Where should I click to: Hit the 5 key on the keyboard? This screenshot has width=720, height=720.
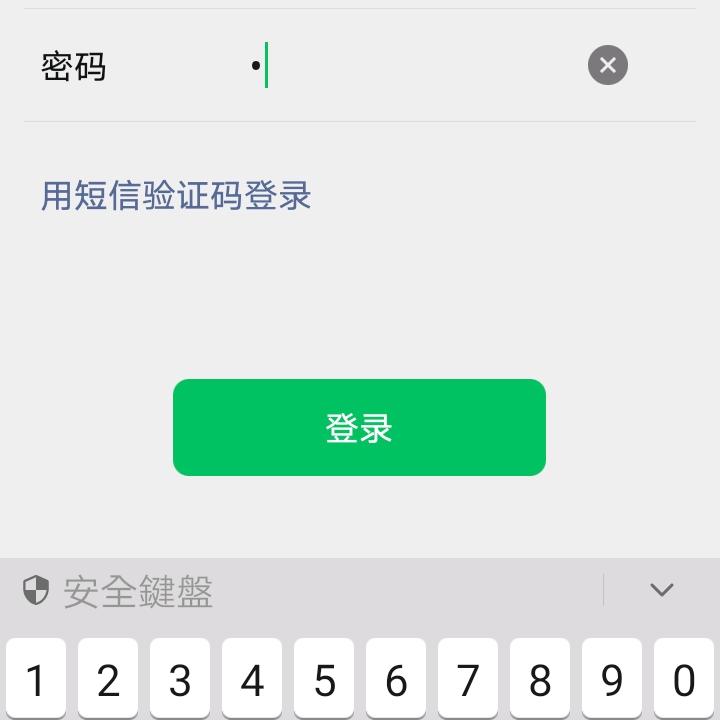point(324,678)
